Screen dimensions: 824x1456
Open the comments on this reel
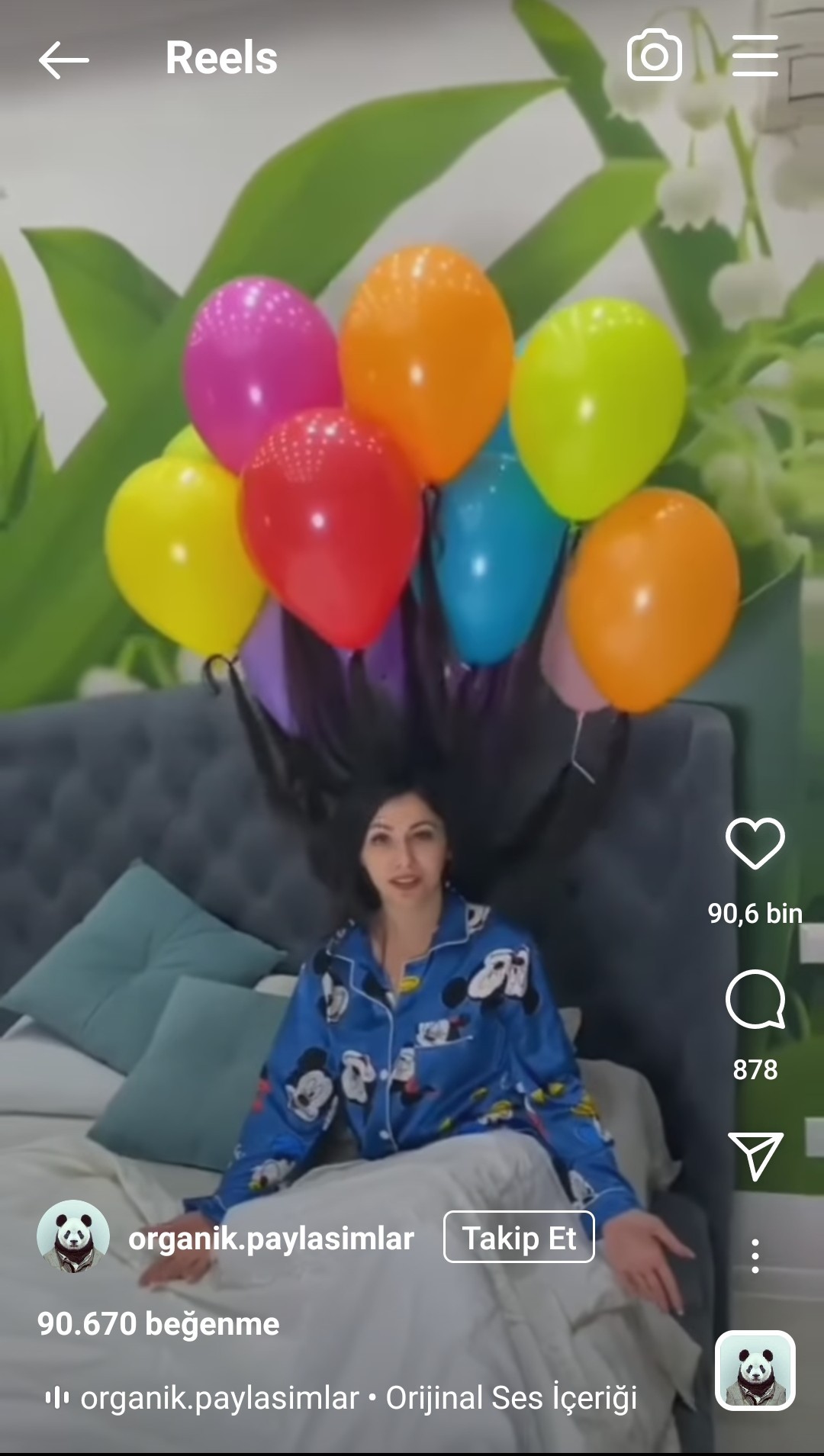755,1000
